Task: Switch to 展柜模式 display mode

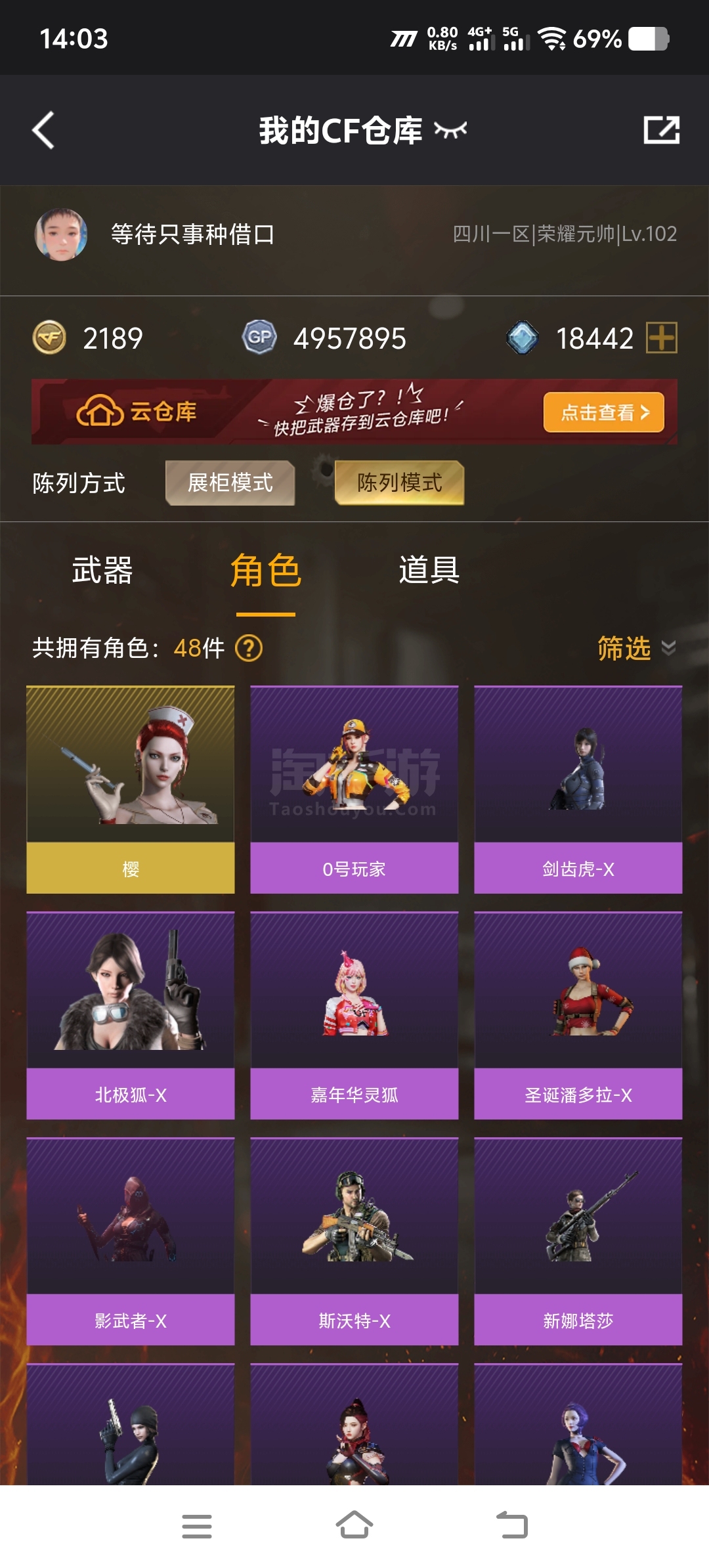Action: pyautogui.click(x=230, y=483)
